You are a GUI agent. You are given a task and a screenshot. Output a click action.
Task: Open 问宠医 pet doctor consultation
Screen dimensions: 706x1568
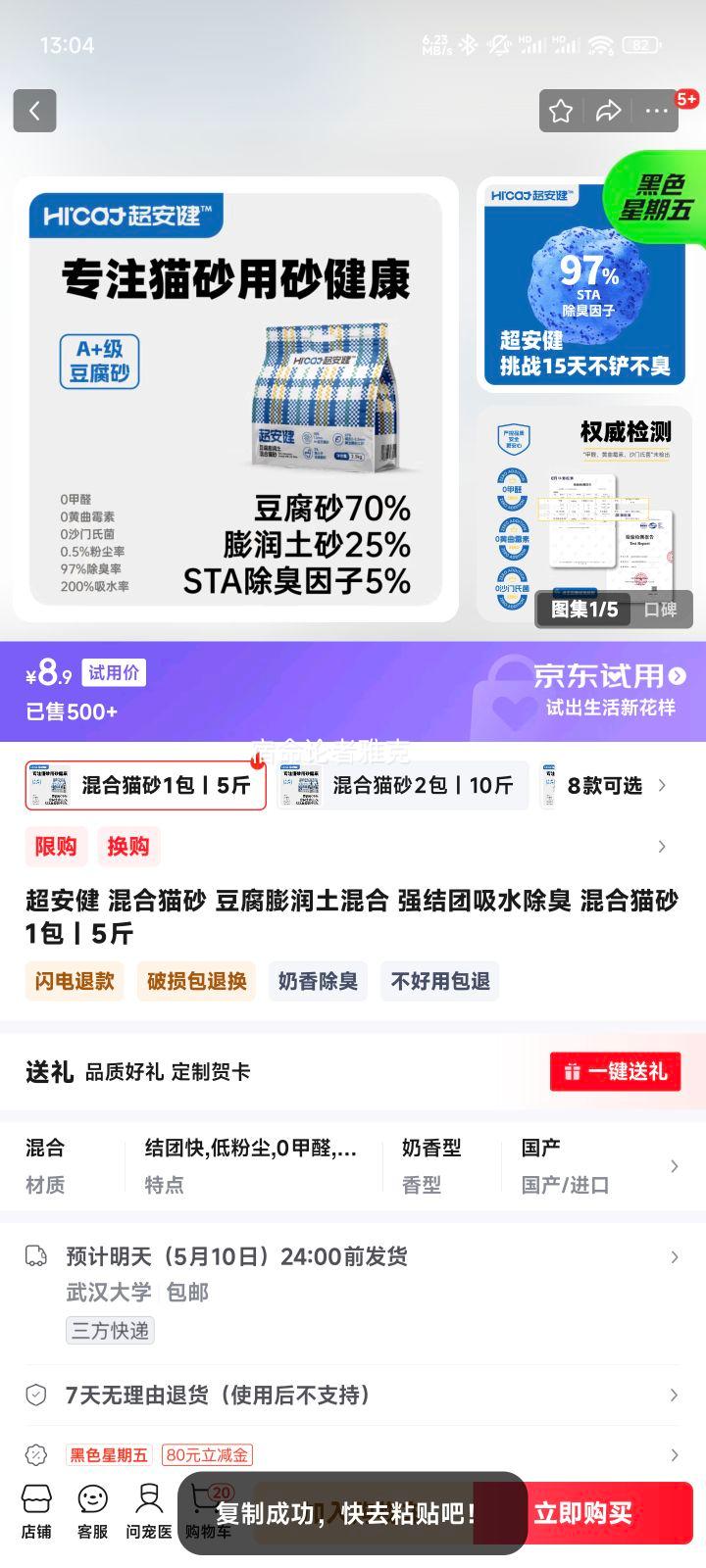[148, 1510]
